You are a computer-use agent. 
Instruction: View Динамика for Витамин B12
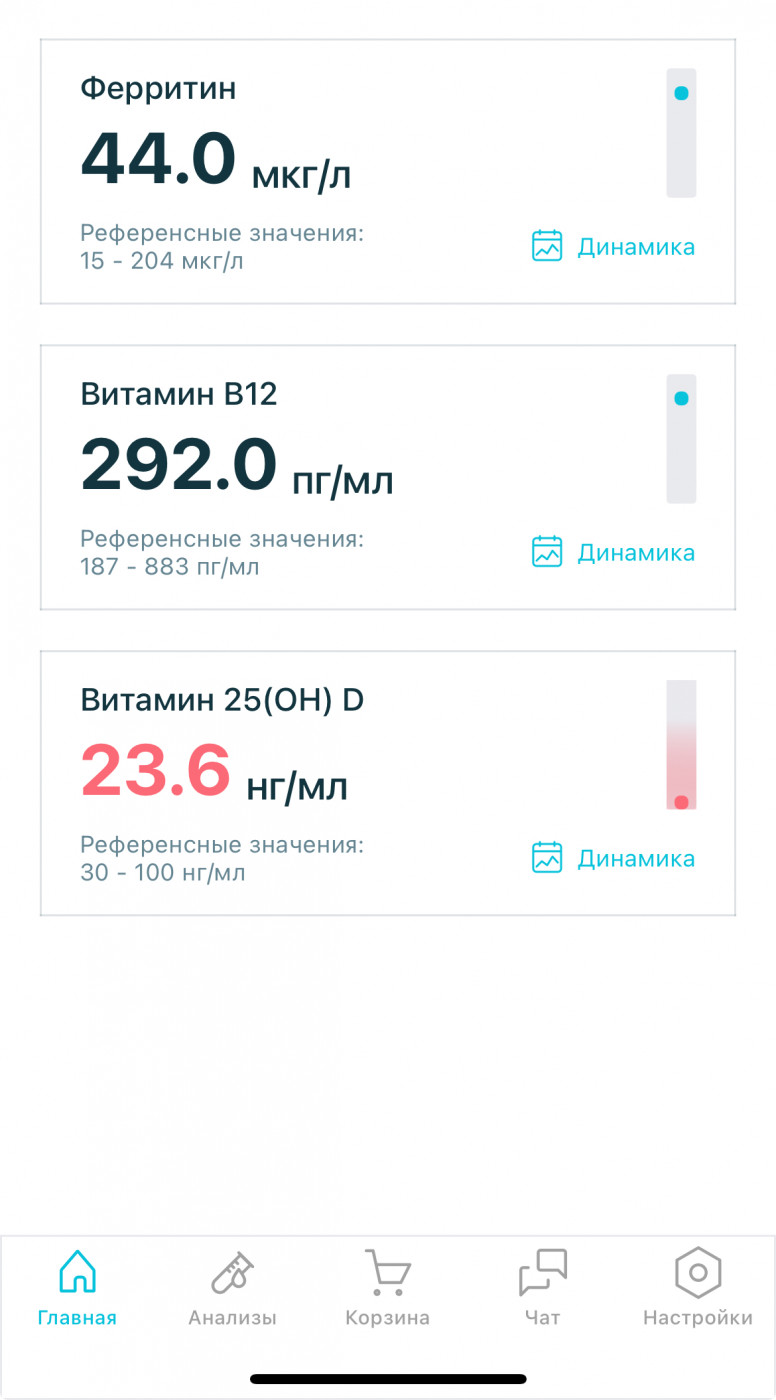click(x=612, y=553)
